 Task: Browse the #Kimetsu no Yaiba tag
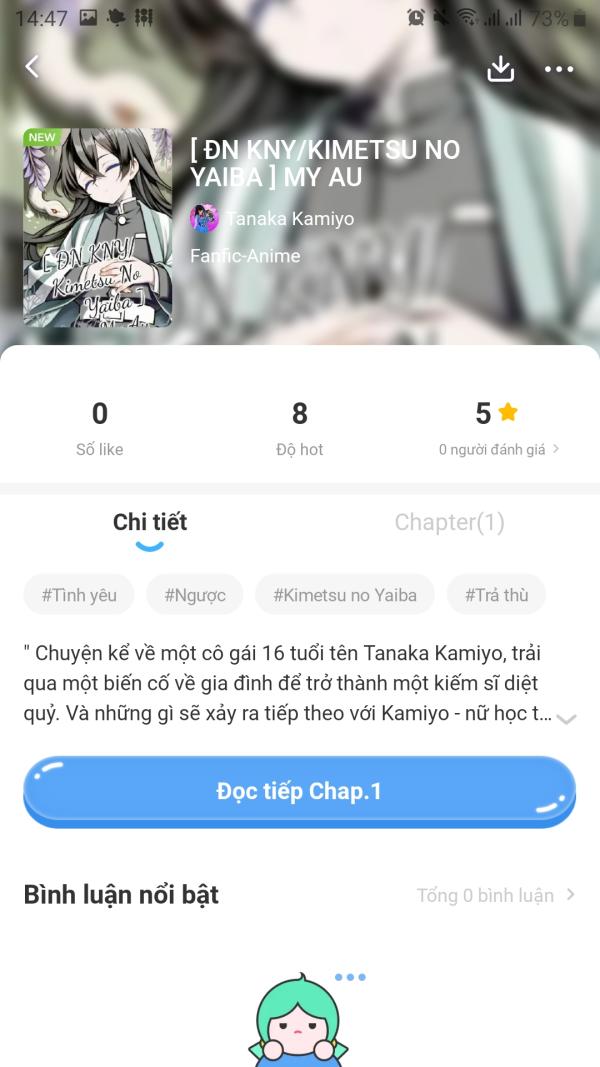344,595
